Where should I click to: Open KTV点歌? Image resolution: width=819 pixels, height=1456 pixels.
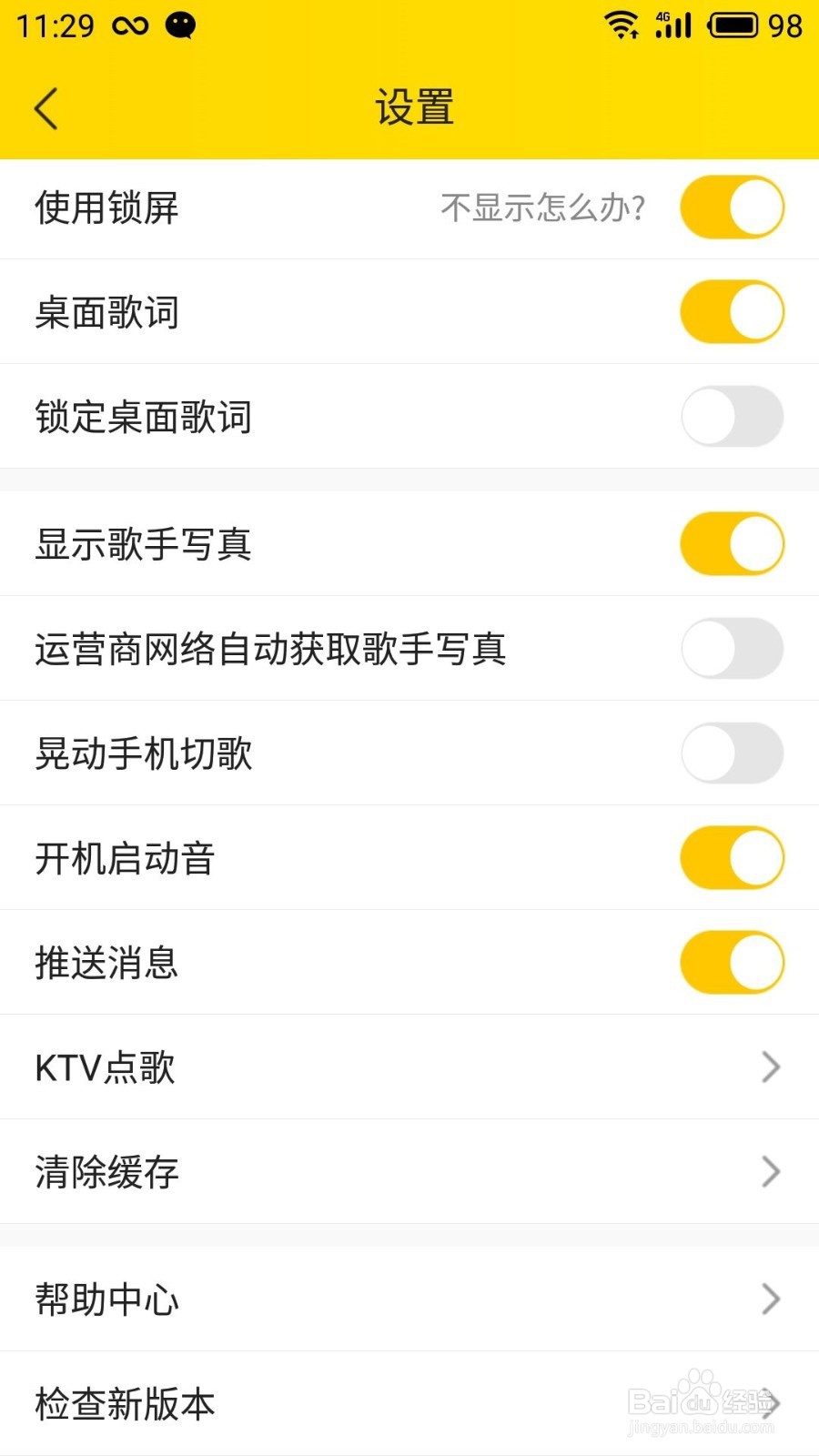(409, 1067)
